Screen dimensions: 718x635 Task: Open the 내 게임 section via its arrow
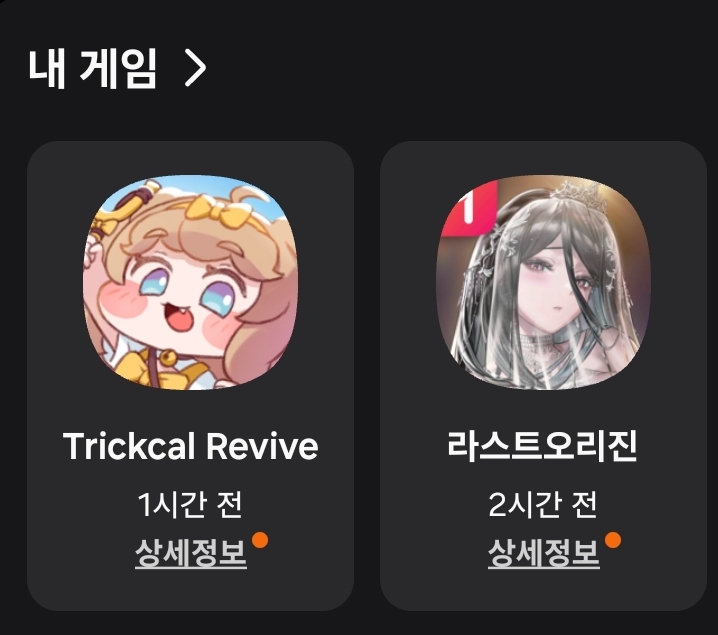click(196, 68)
